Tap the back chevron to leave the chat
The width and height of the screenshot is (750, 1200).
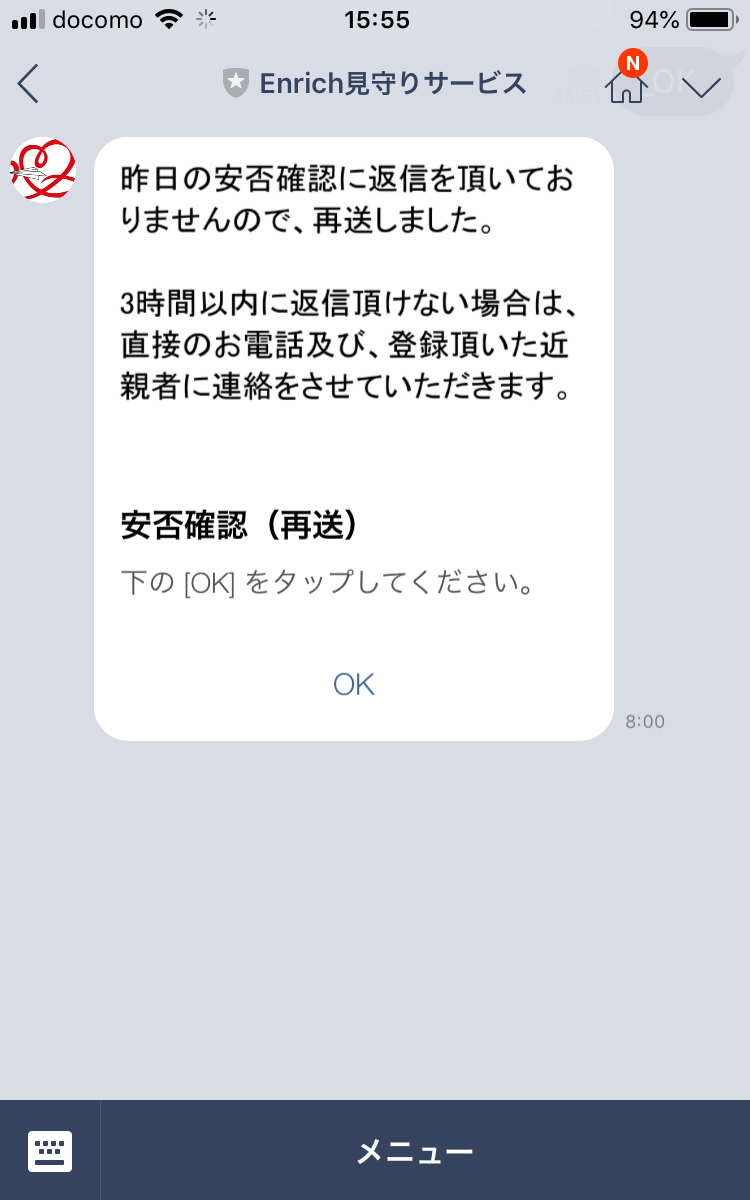[x=27, y=85]
